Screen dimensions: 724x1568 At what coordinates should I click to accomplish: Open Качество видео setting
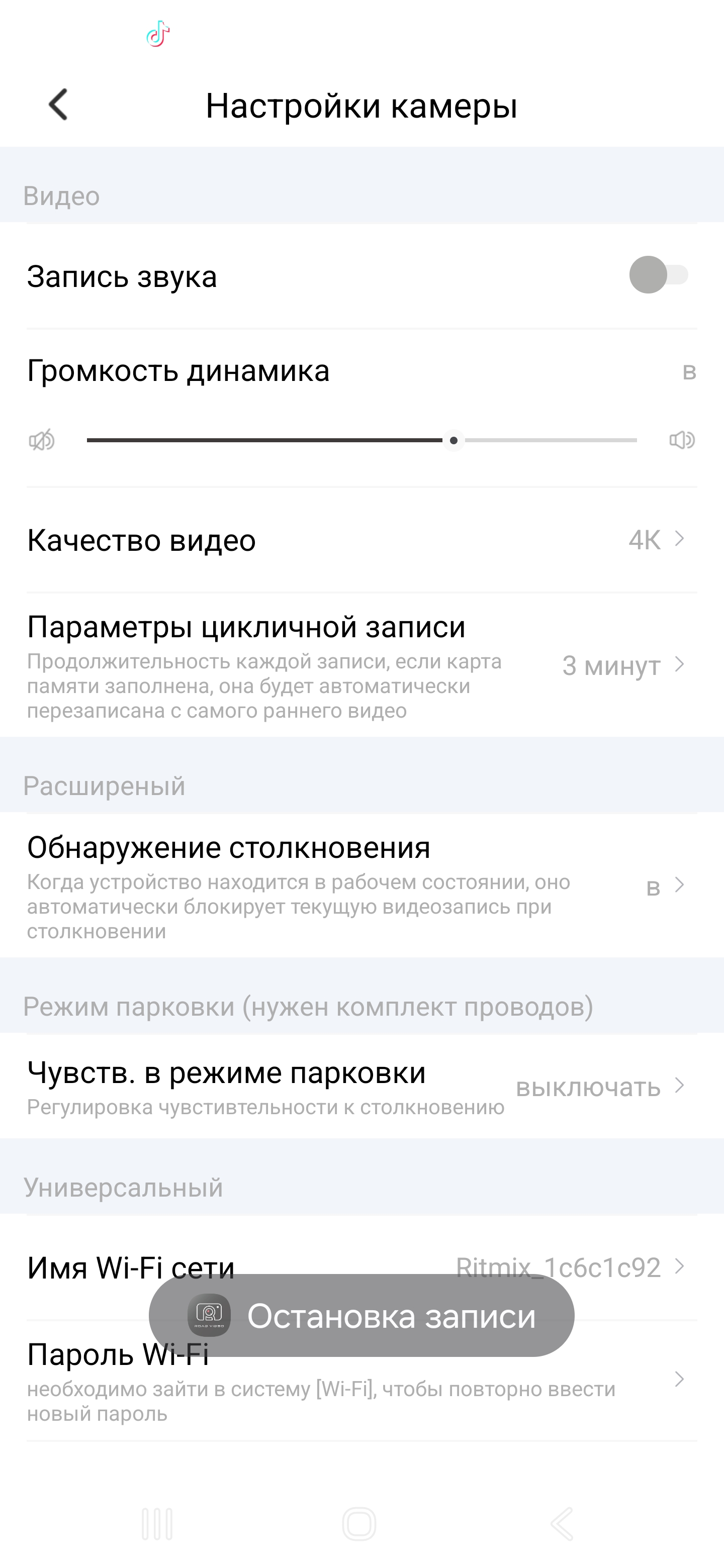coord(361,540)
